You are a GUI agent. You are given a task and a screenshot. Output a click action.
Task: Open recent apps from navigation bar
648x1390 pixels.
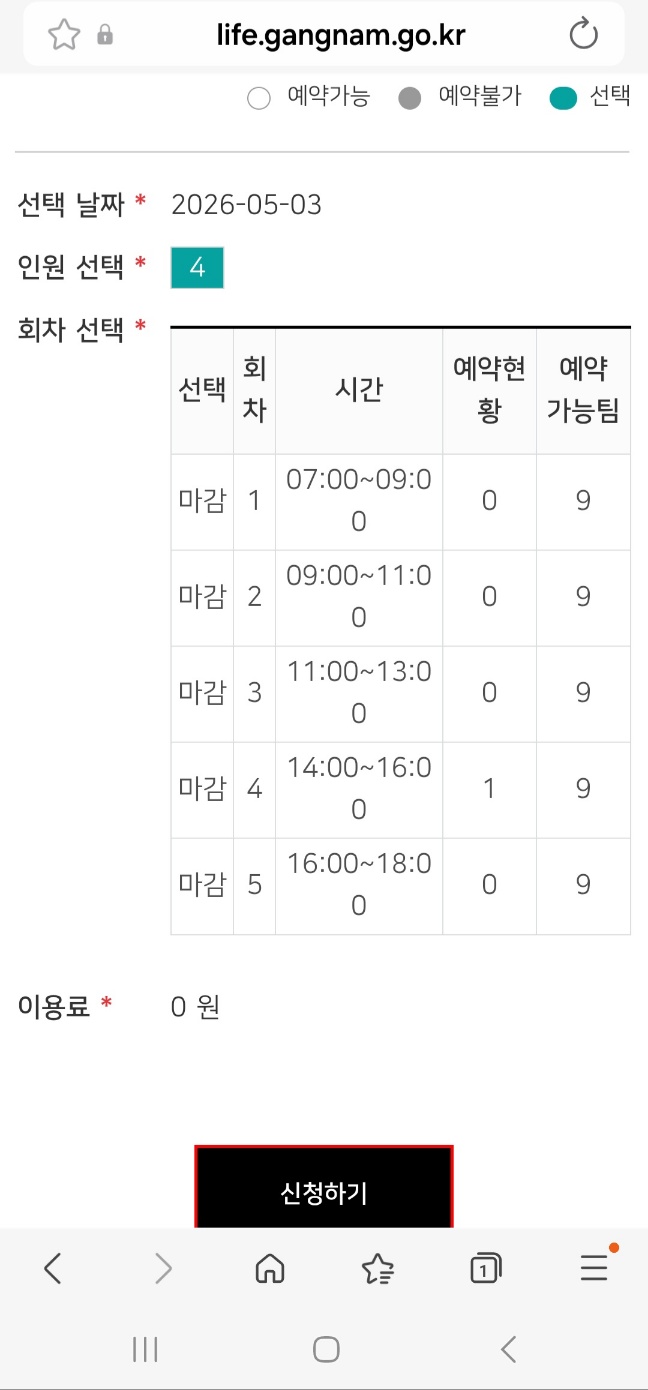click(145, 1350)
